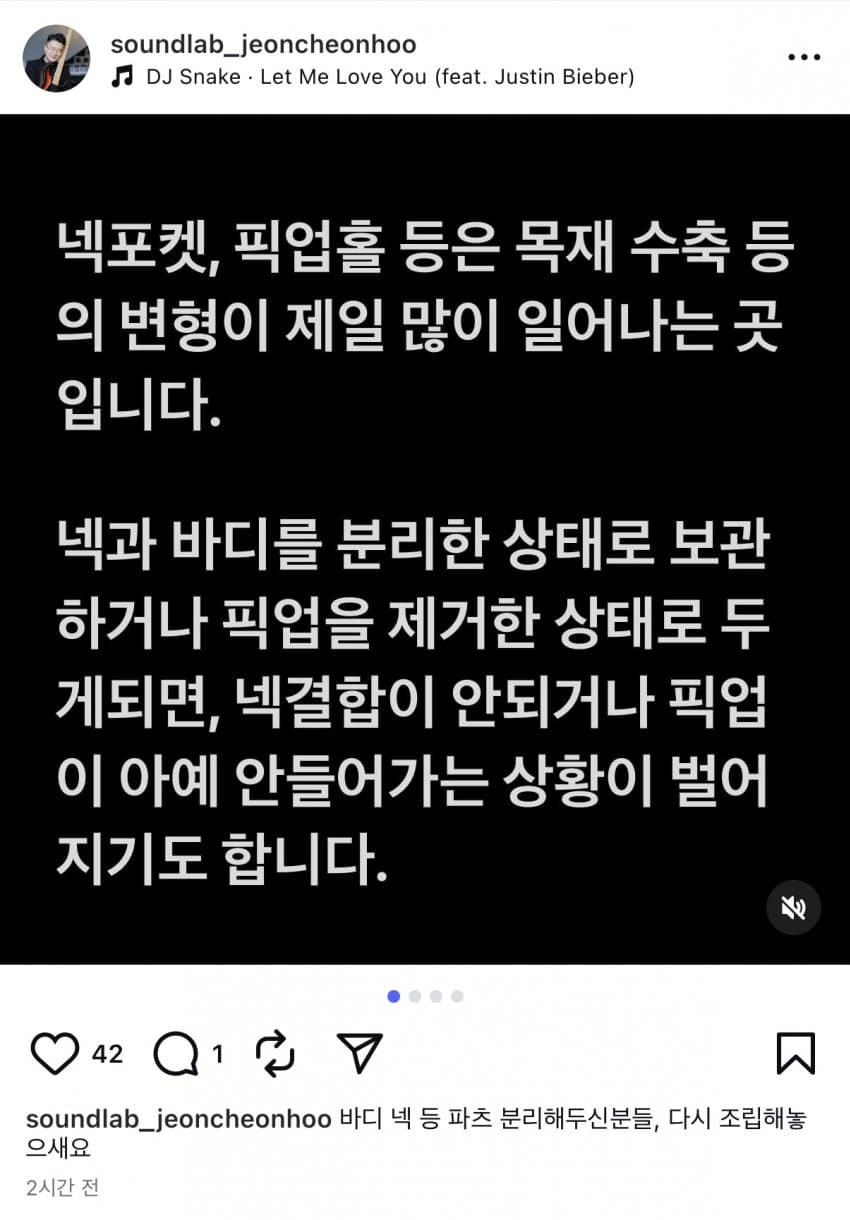The image size is (850, 1220).
Task: Share the post via paper plane icon
Action: (359, 1054)
